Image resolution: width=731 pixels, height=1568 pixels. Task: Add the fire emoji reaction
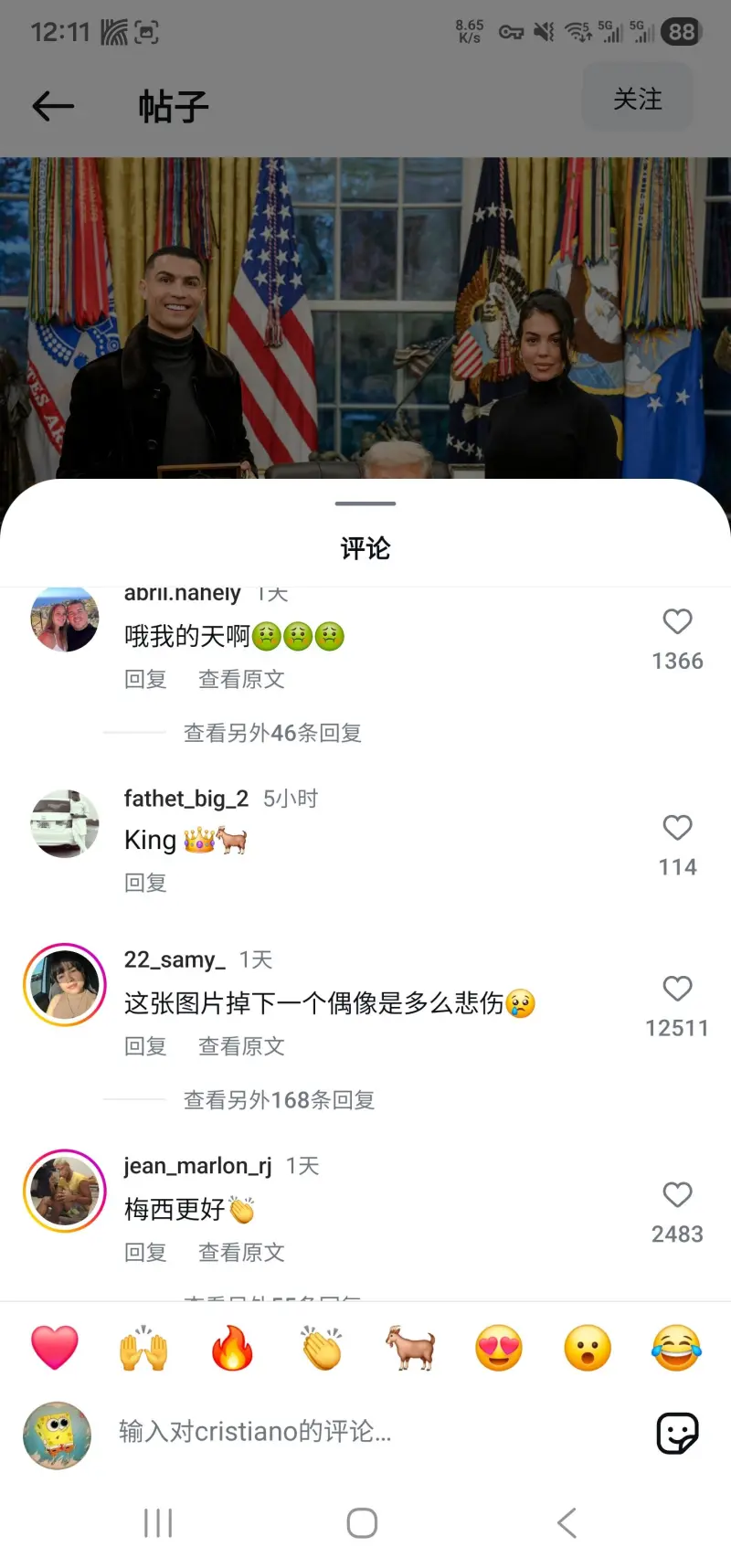[232, 1348]
